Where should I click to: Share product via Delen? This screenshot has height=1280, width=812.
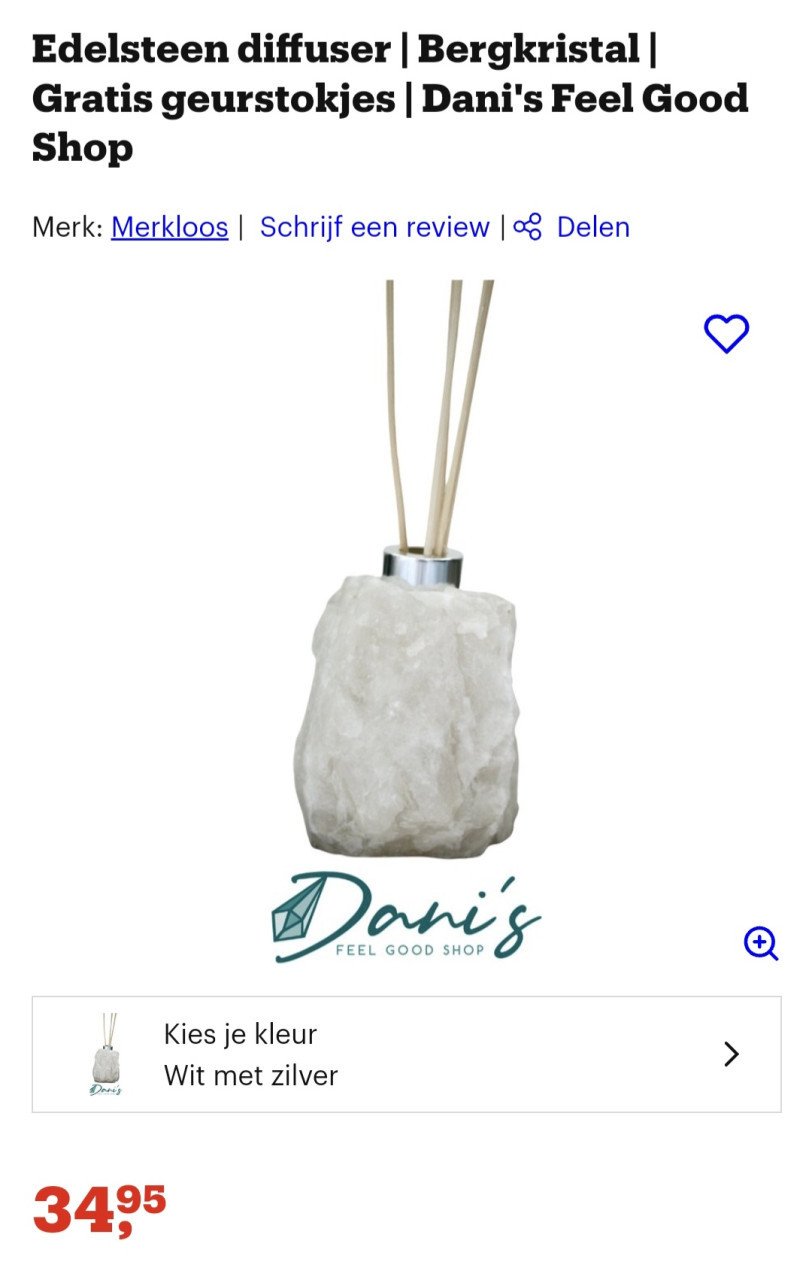pyautogui.click(x=573, y=227)
